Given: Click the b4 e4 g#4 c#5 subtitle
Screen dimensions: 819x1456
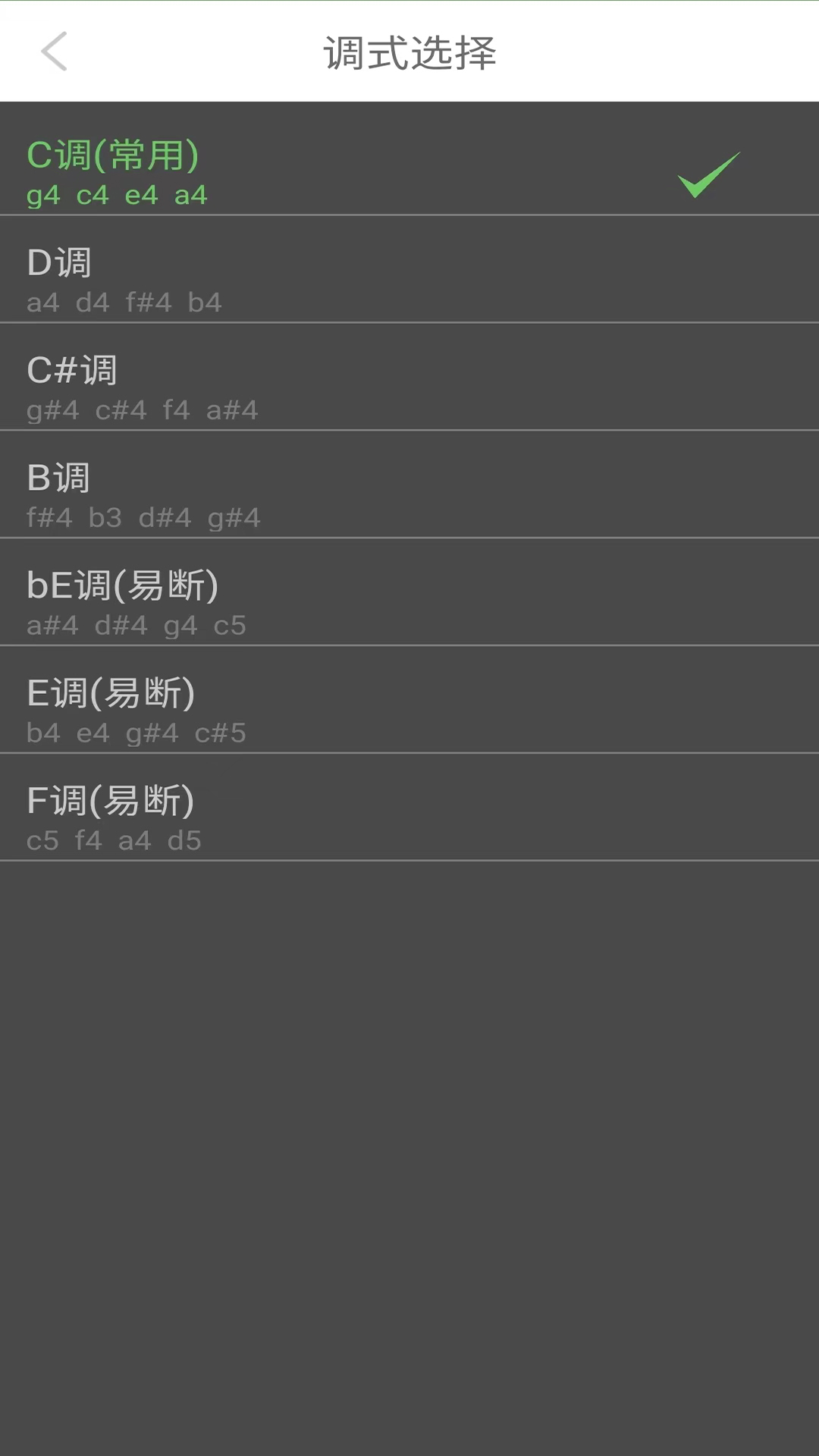Looking at the screenshot, I should 133,733.
